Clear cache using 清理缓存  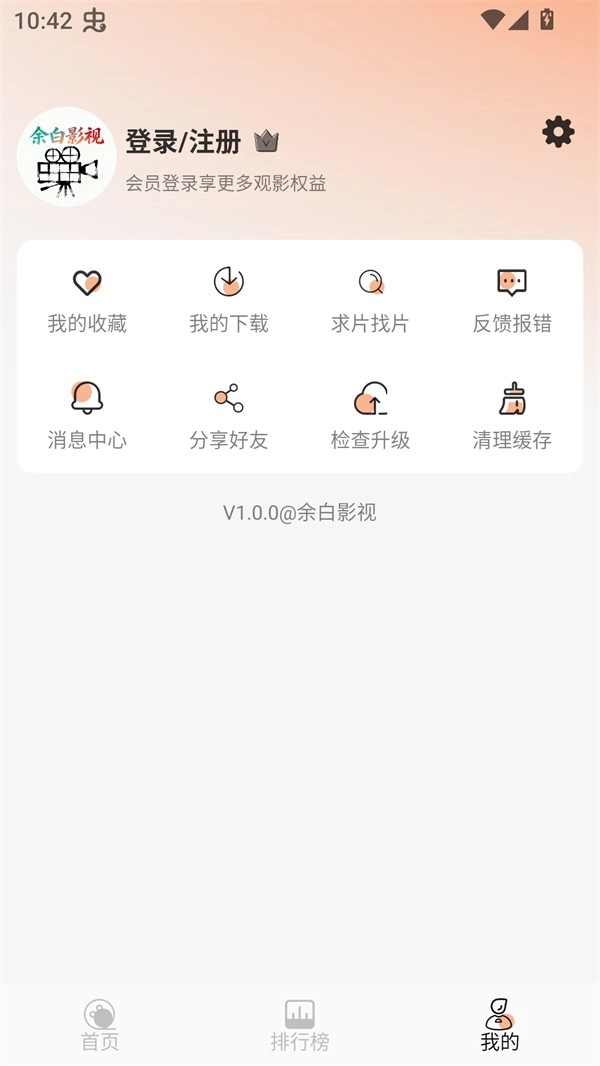512,415
